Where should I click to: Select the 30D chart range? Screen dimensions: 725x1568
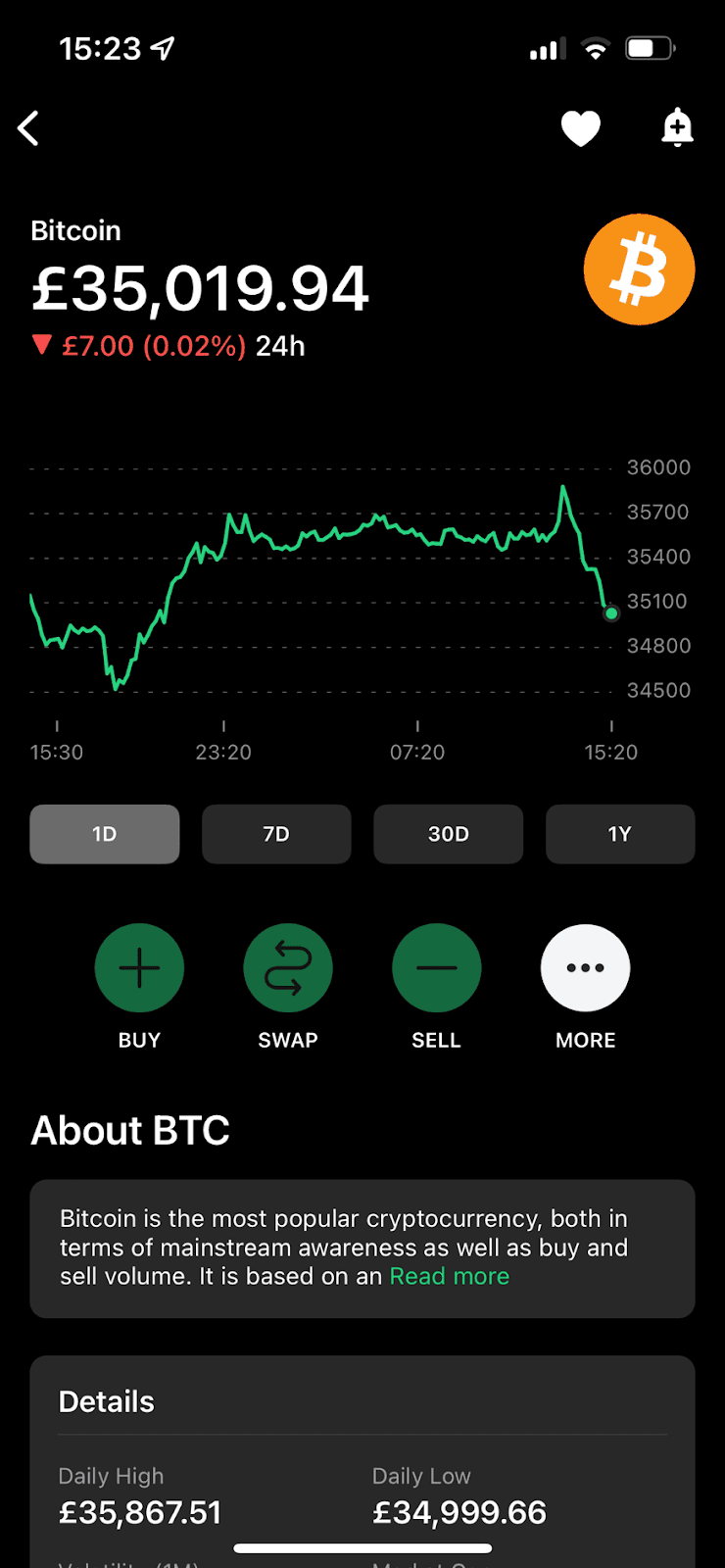pos(448,834)
